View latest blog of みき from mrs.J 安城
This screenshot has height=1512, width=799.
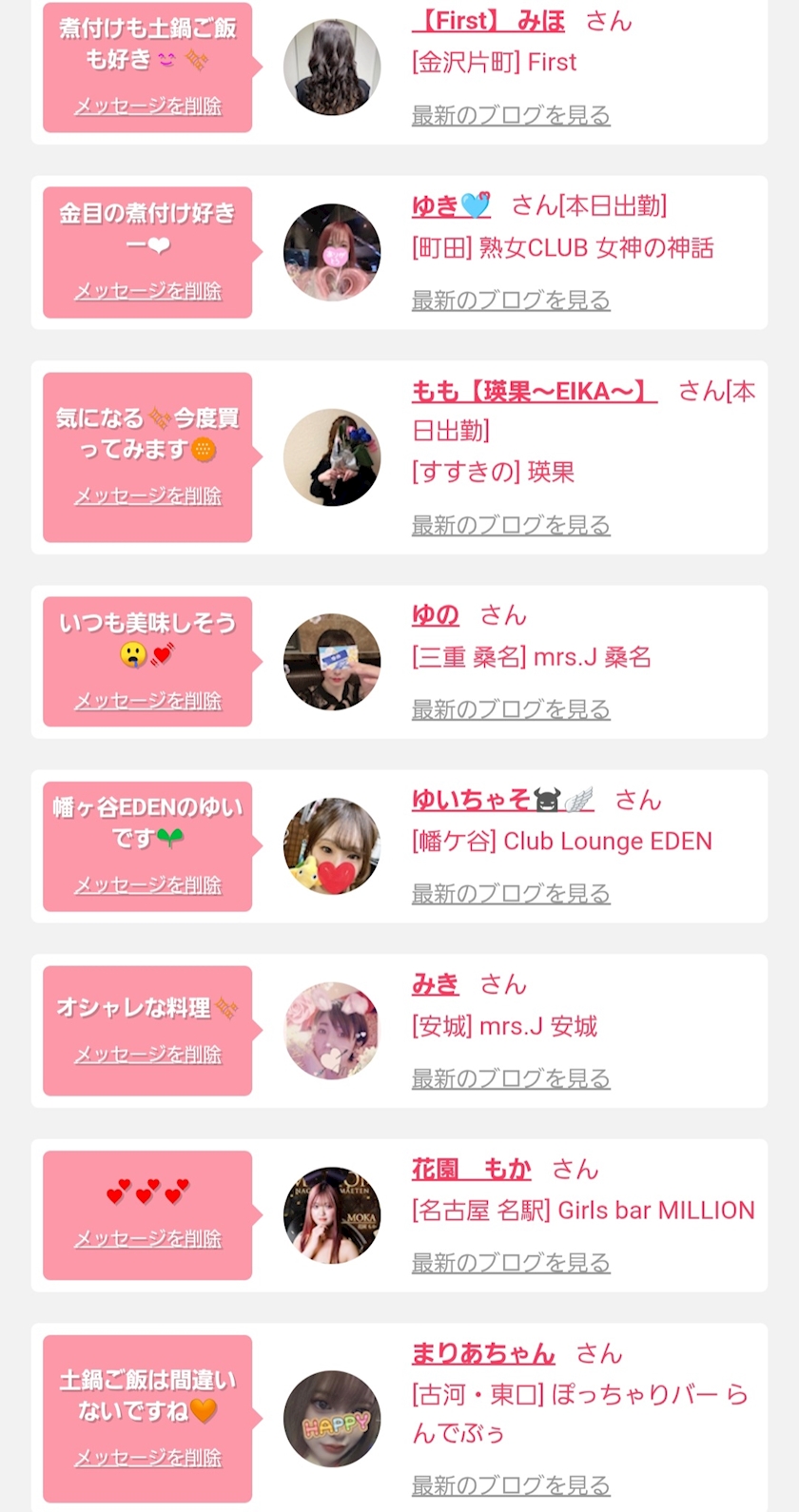511,1078
